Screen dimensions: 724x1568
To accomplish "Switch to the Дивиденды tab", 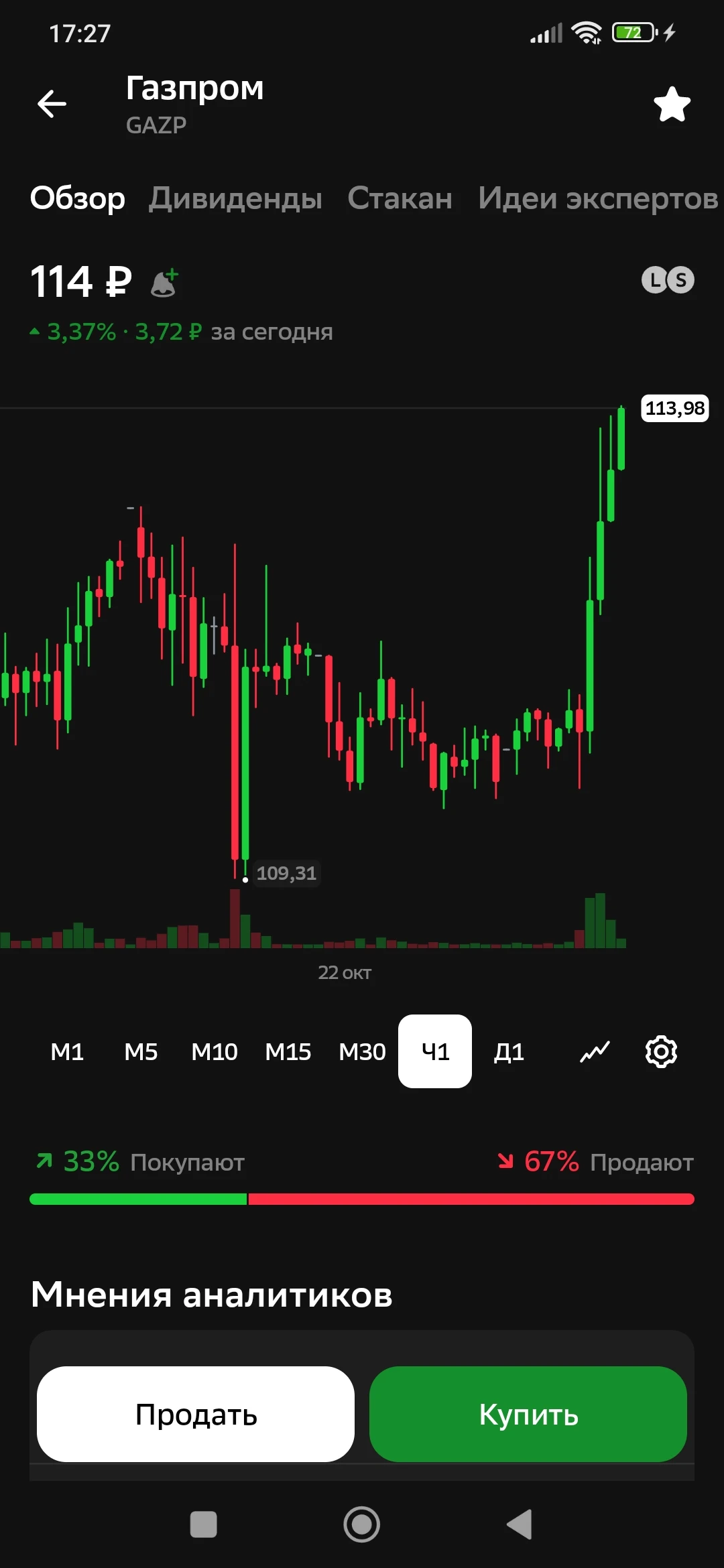I will [x=235, y=198].
